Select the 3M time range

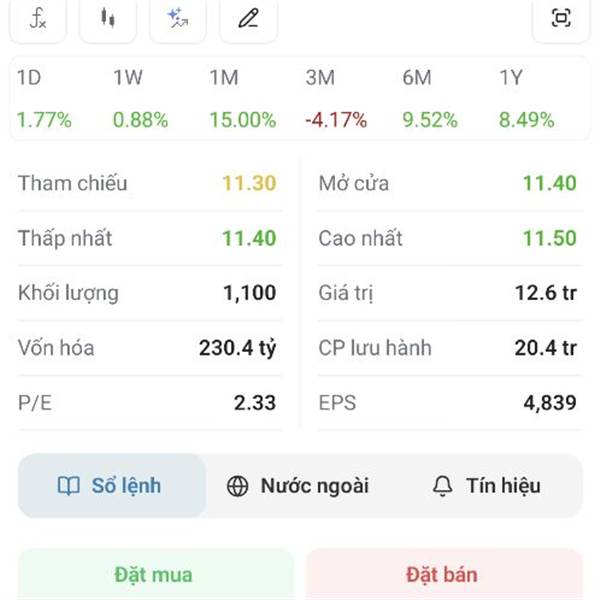336,99
